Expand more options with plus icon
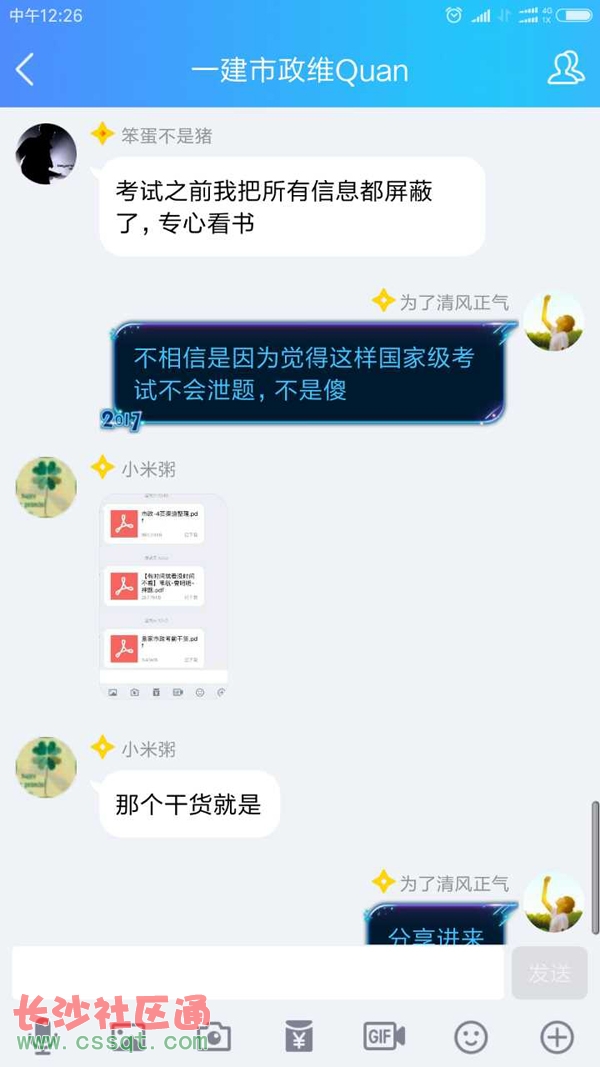Screen dimensions: 600x1067 (557, 1036)
